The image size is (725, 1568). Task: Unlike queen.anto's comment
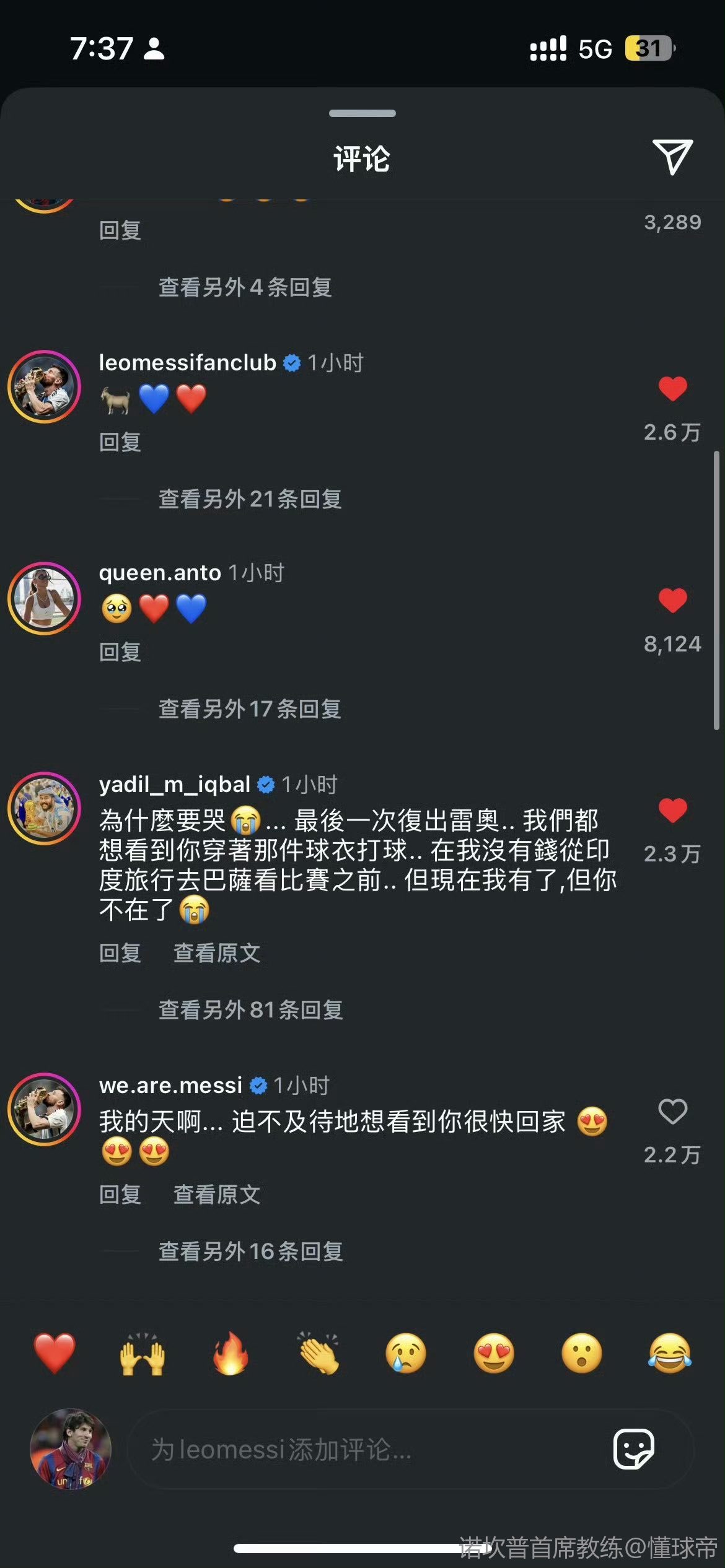click(672, 600)
